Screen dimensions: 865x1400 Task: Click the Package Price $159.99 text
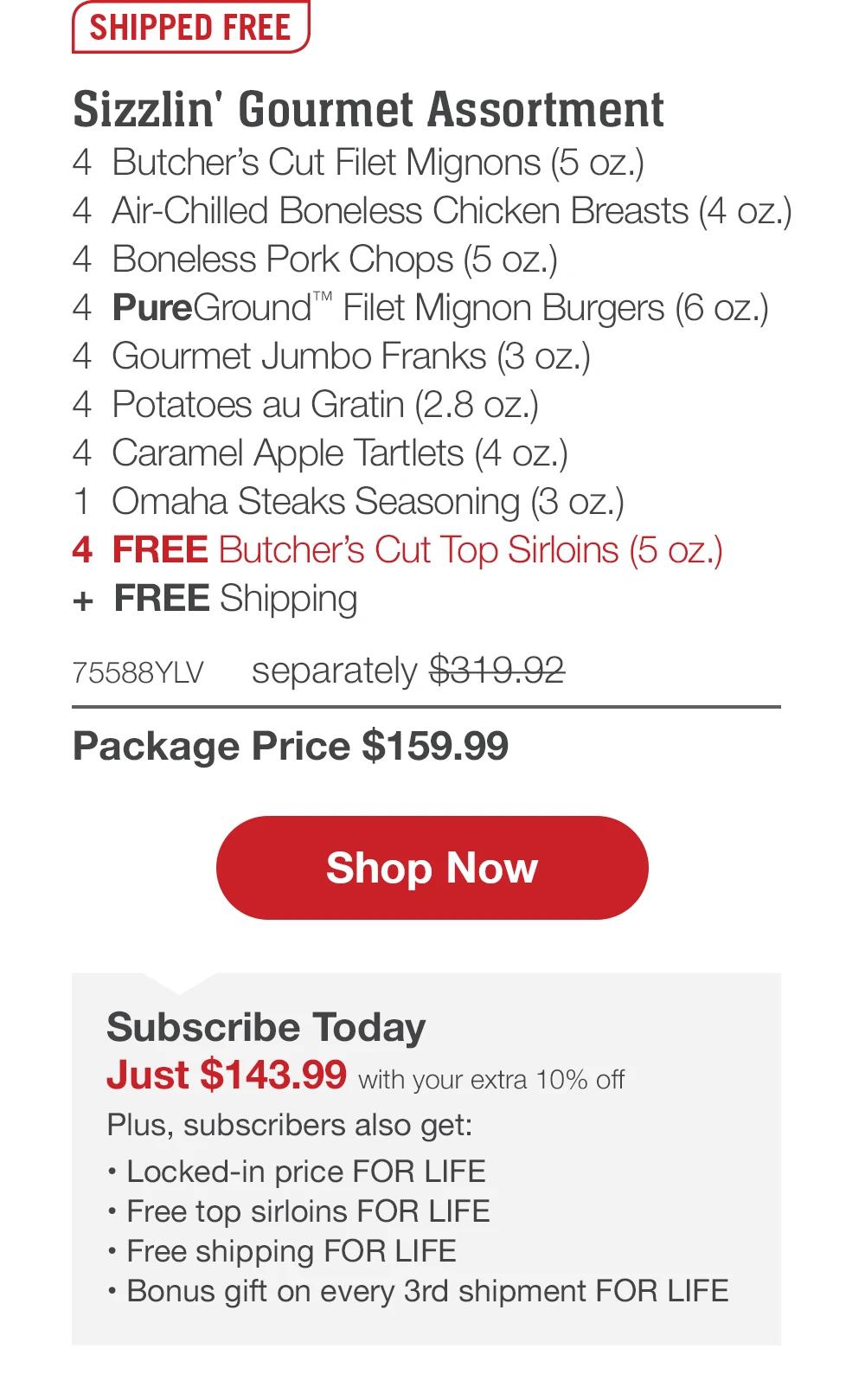pyautogui.click(x=290, y=745)
